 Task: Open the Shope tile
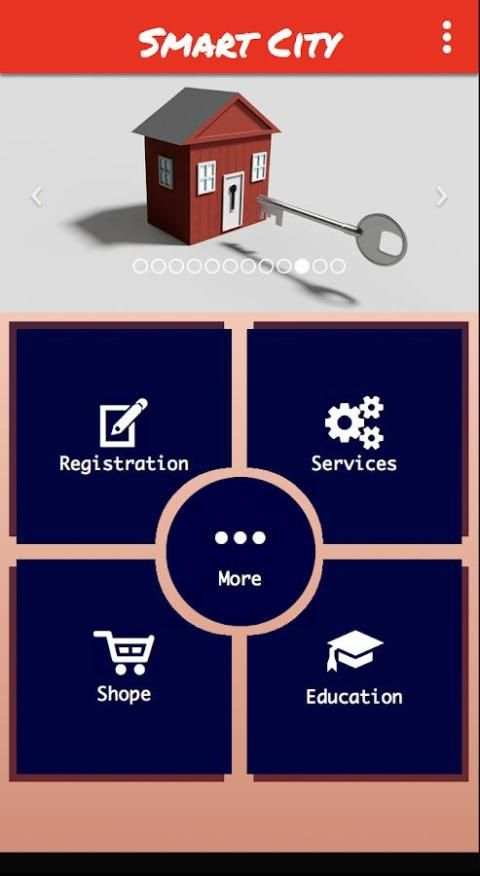click(123, 667)
